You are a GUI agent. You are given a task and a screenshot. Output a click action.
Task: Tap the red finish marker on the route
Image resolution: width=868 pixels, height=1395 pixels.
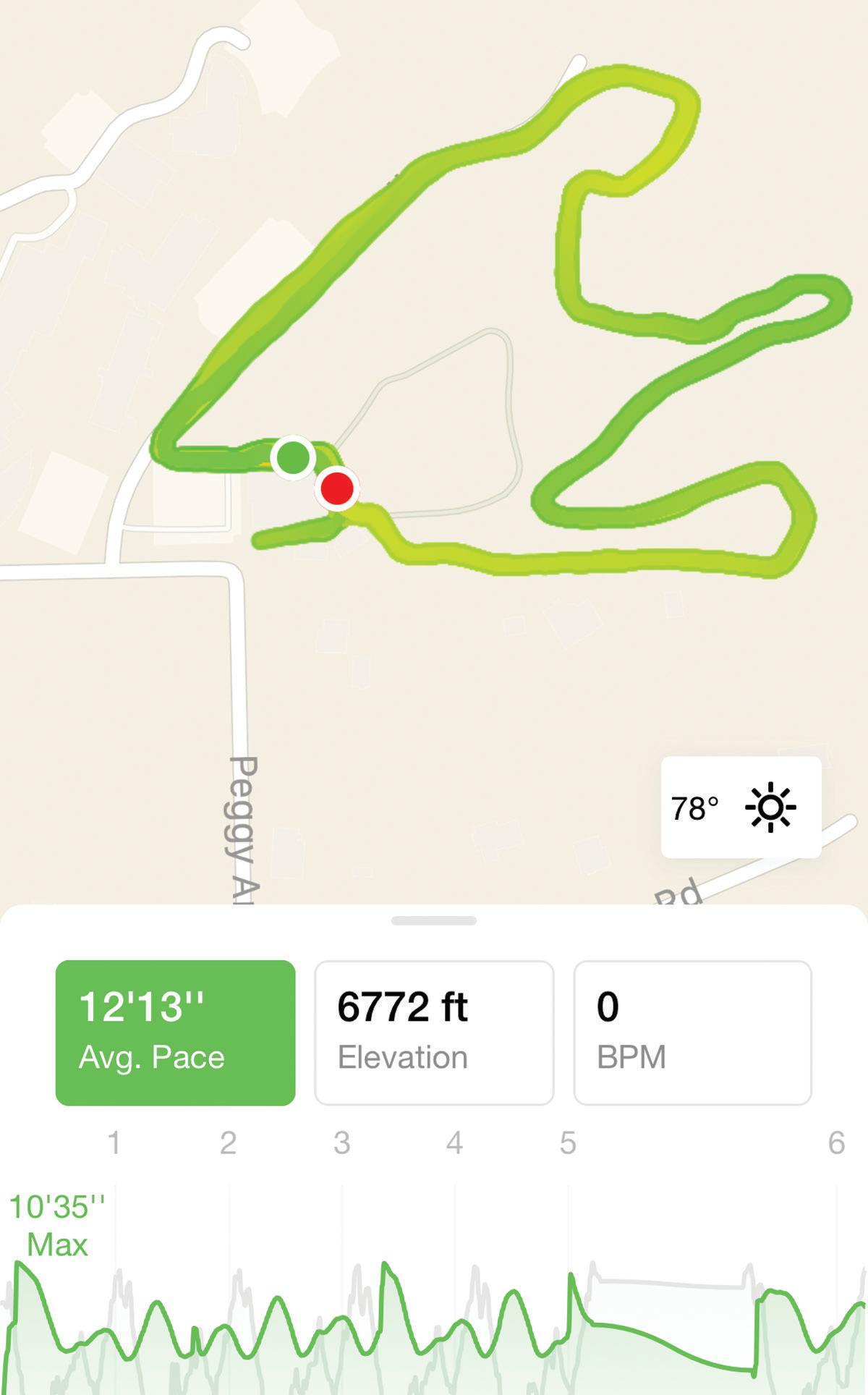coord(337,488)
